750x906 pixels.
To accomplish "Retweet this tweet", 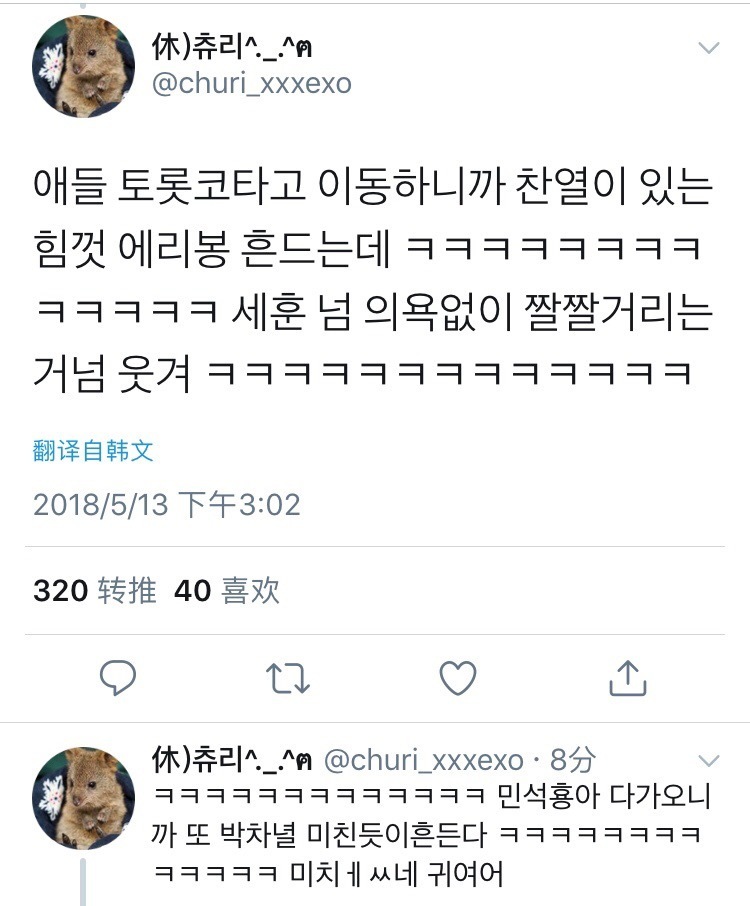I will (289, 679).
